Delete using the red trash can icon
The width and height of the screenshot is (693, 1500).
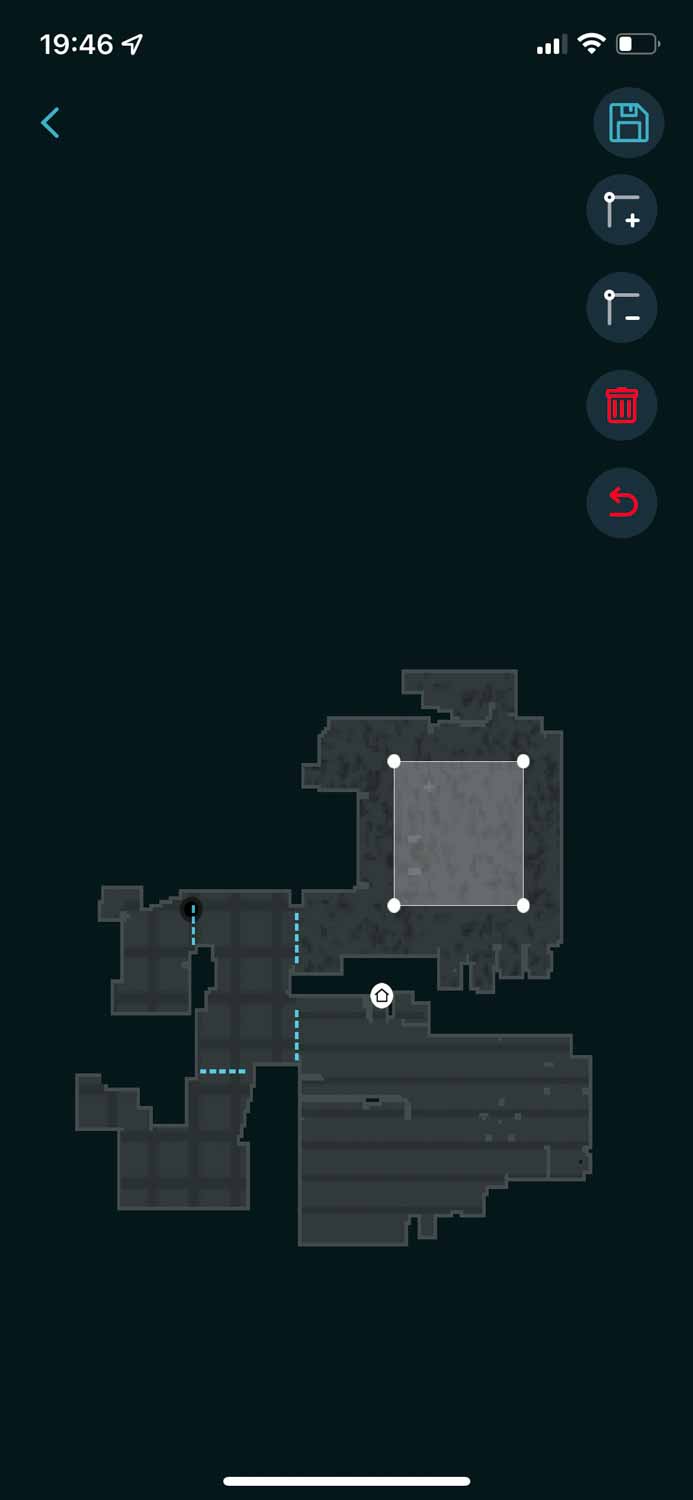coord(621,405)
